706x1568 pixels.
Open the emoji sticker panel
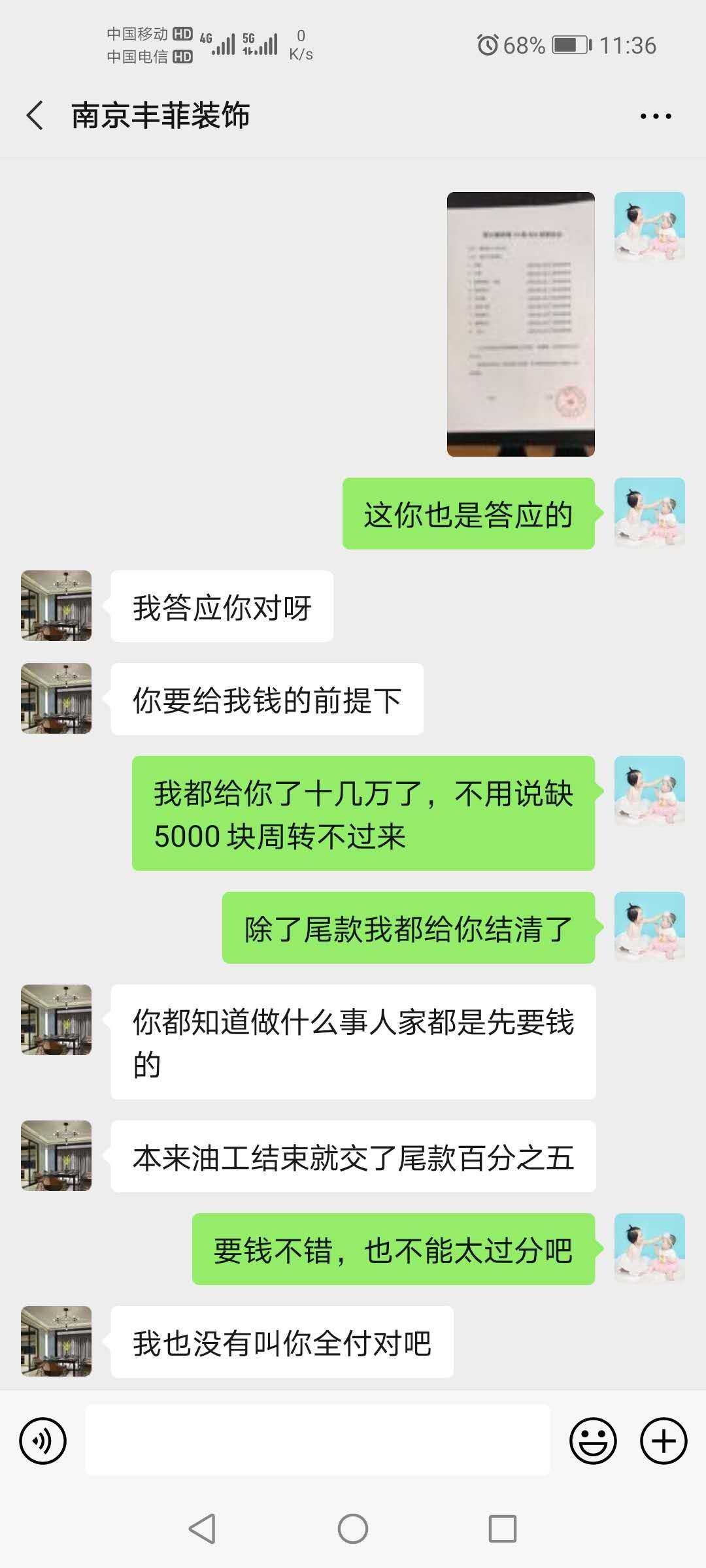[593, 1441]
